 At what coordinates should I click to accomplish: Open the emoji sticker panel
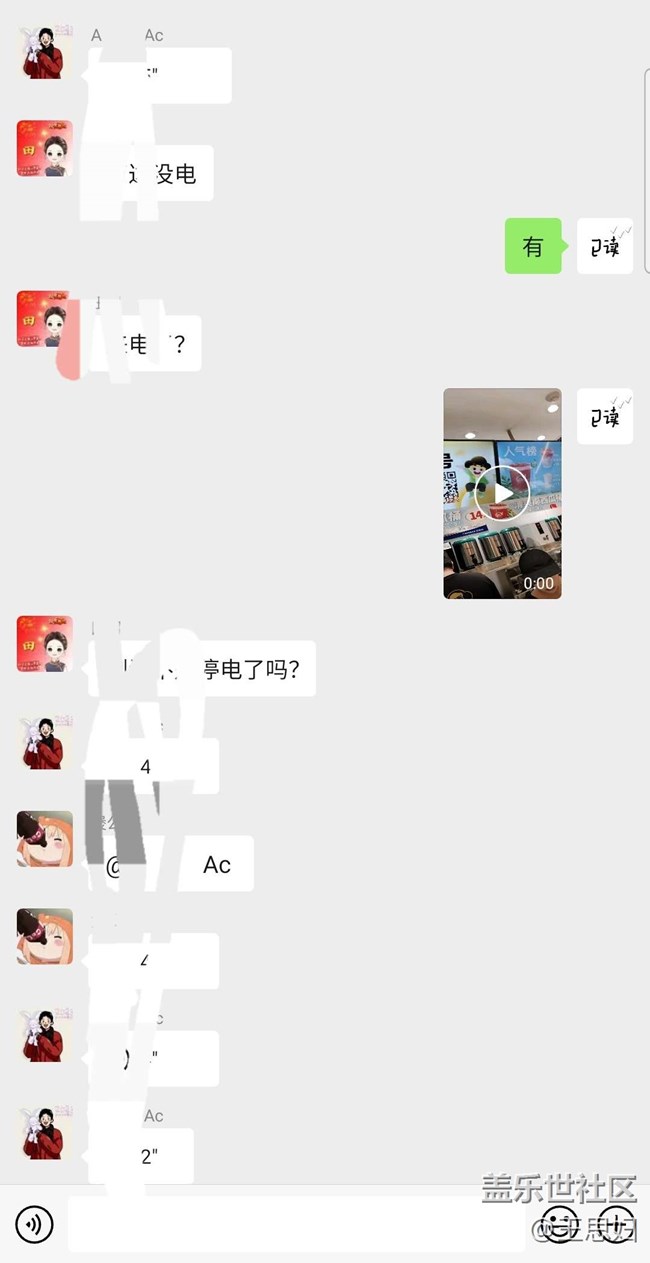(x=560, y=1224)
